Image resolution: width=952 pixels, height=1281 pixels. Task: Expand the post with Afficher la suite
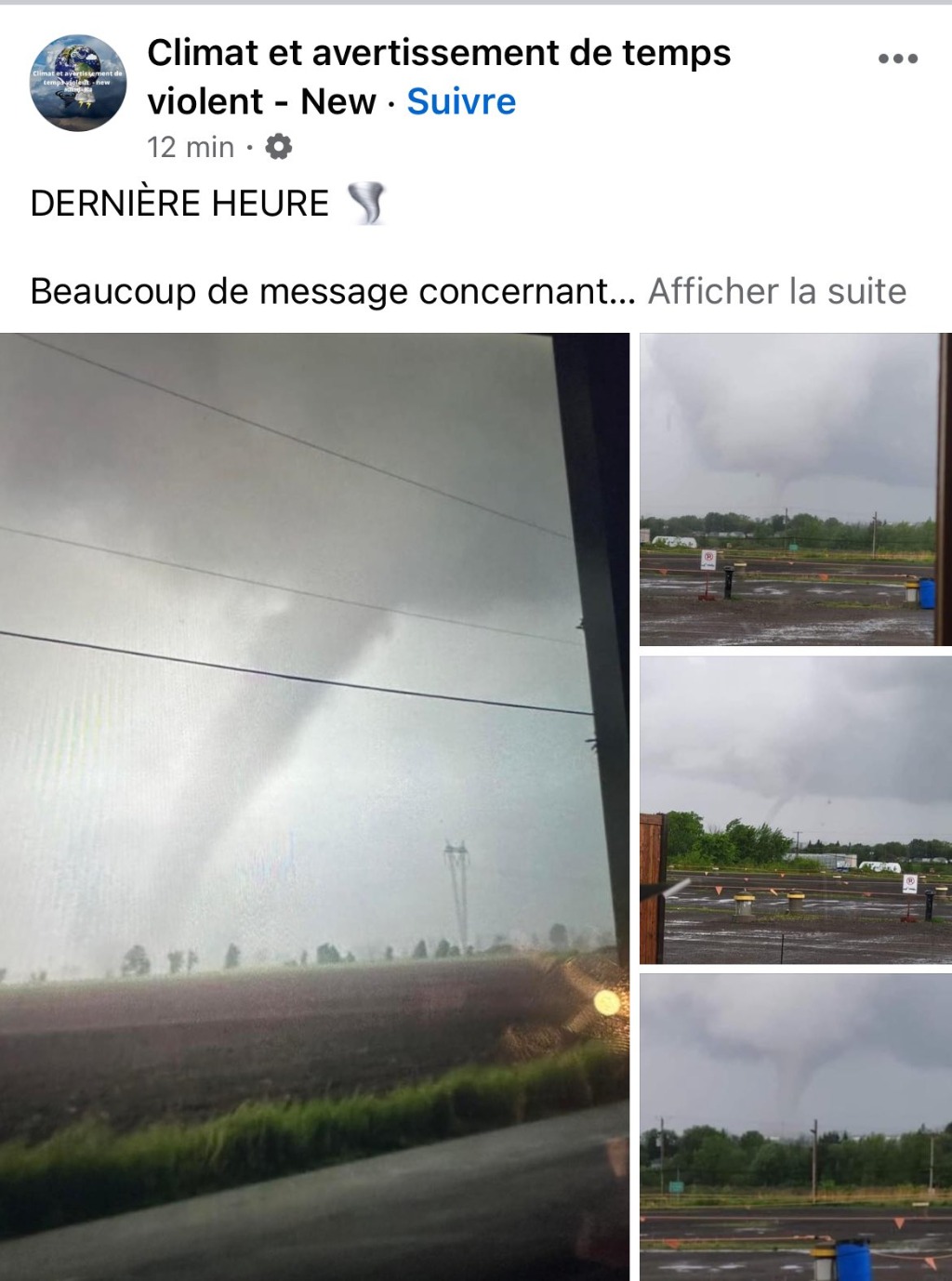pos(776,291)
